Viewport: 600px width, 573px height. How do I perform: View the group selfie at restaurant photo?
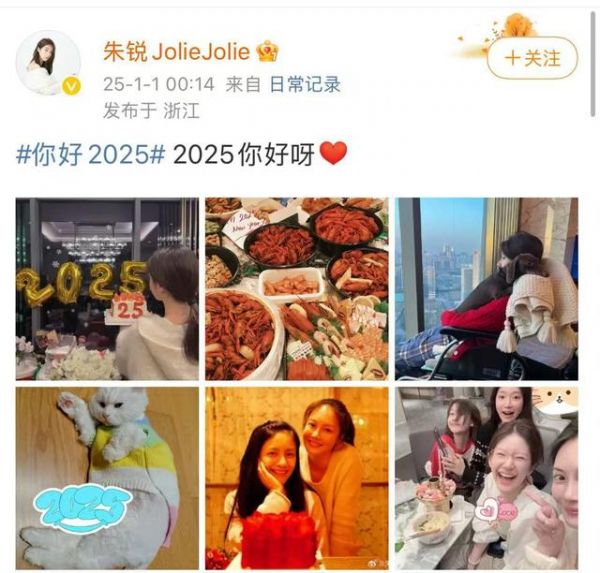[486, 478]
